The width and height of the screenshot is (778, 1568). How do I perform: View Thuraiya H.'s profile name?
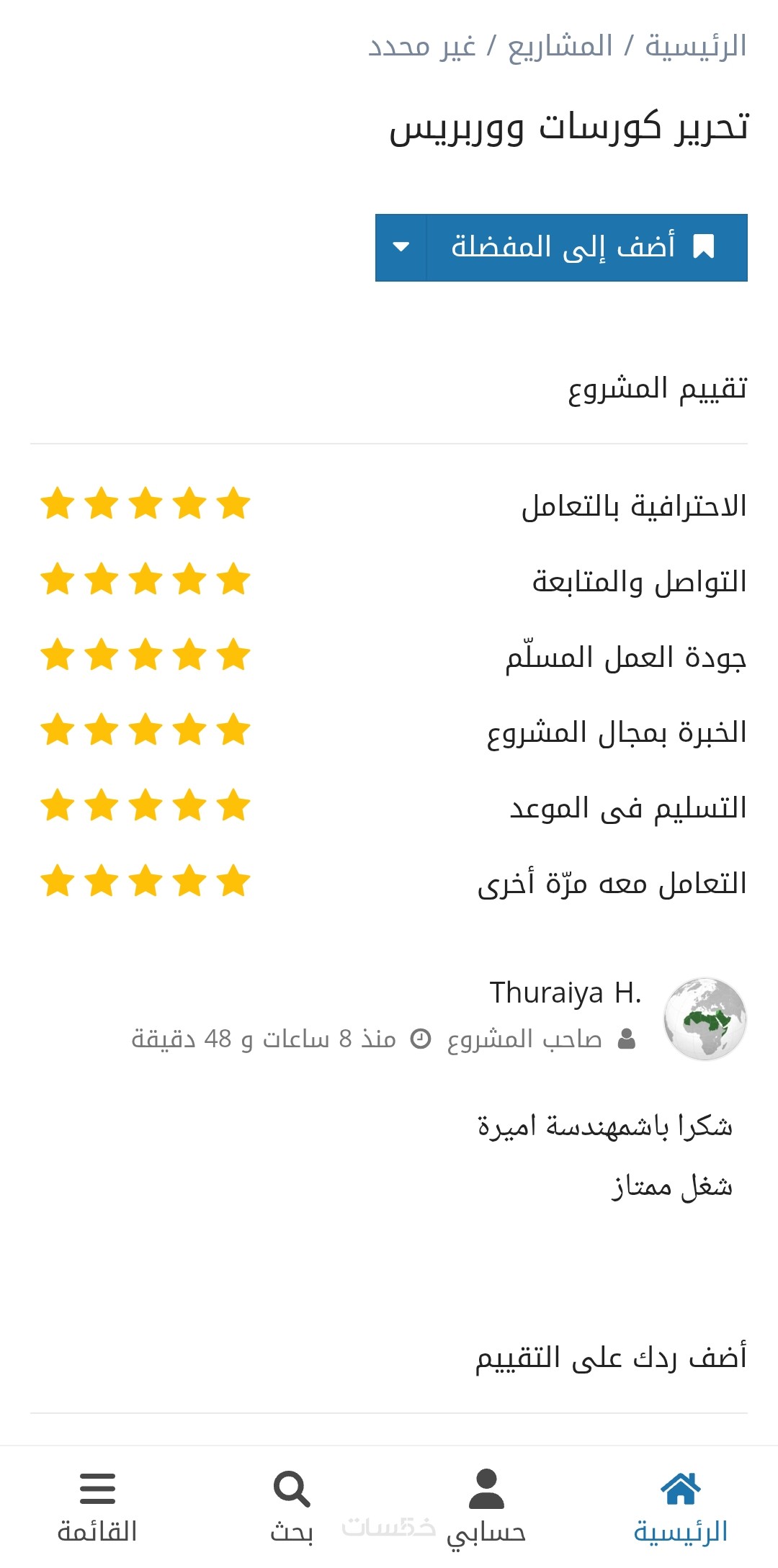[565, 993]
